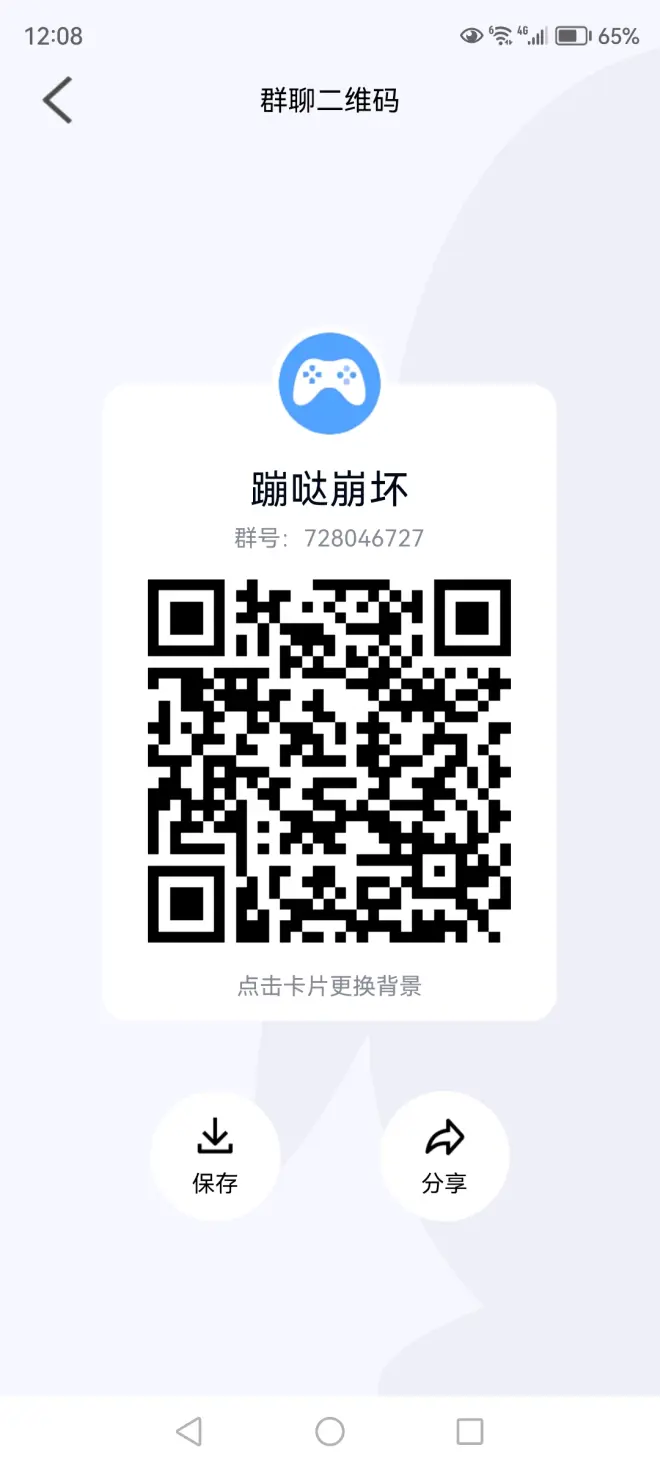Share the group QR code with 分享
Screen dimensions: 660x1467
[445, 1156]
